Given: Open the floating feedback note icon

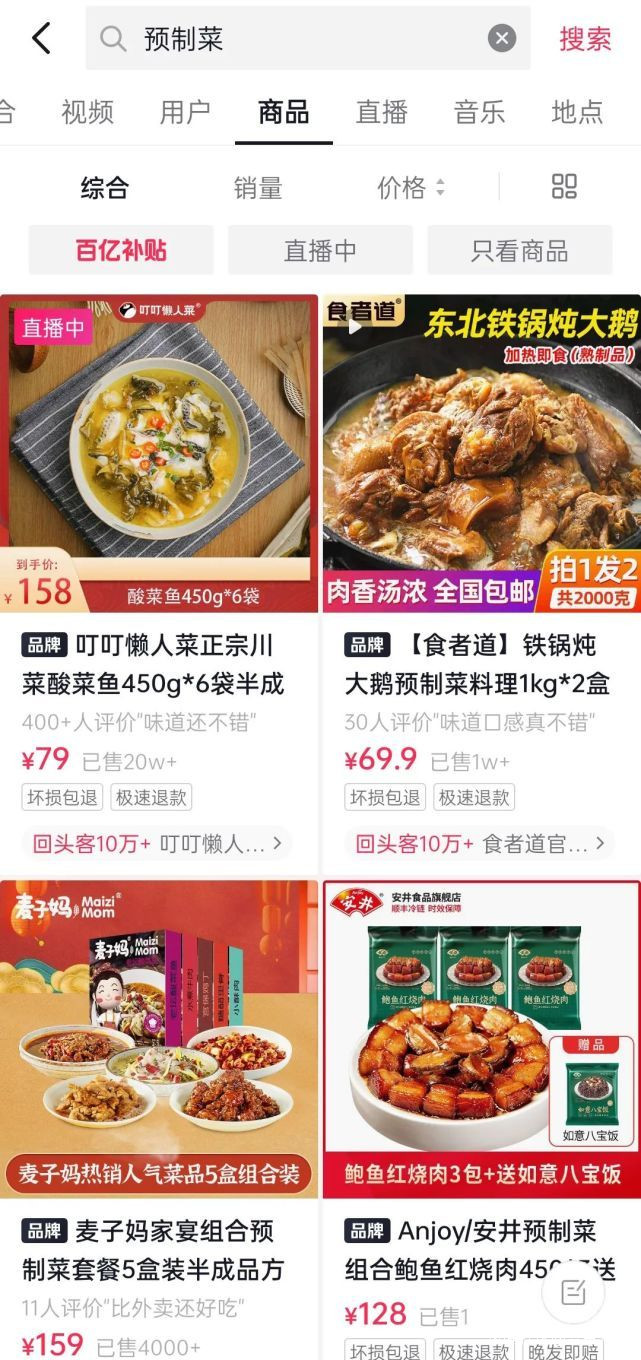Looking at the screenshot, I should (x=574, y=1292).
